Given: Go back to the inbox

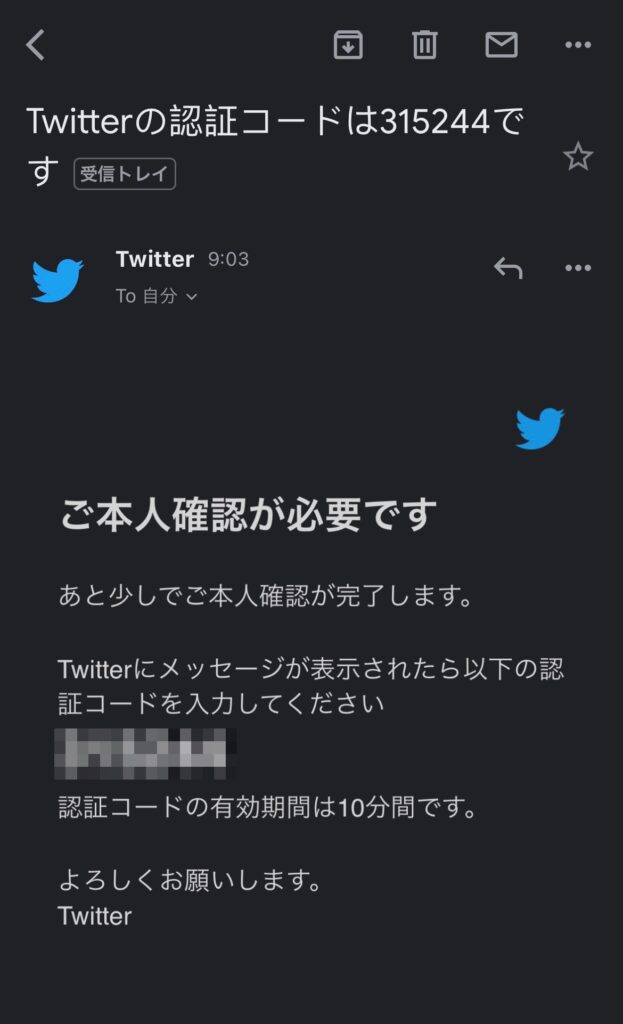Looking at the screenshot, I should tap(36, 45).
